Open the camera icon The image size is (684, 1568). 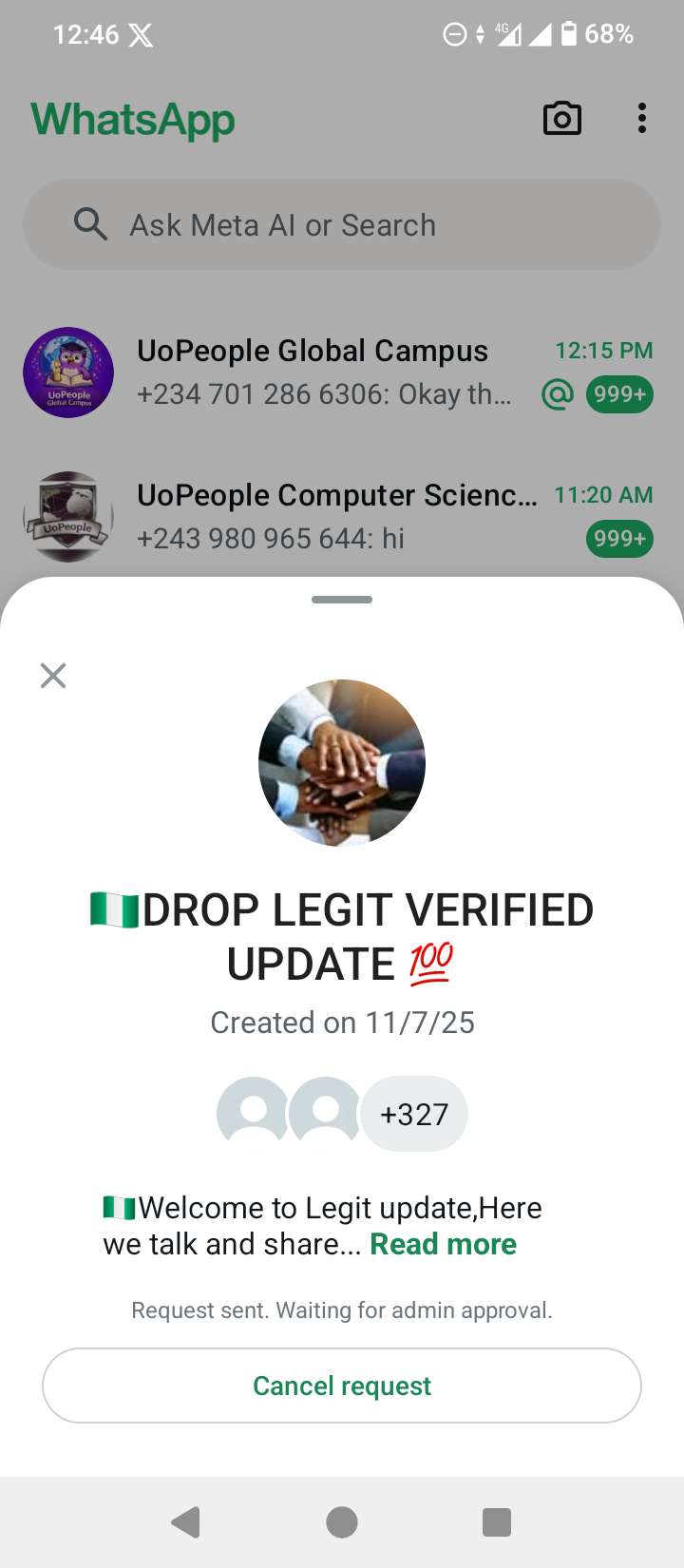tap(561, 119)
